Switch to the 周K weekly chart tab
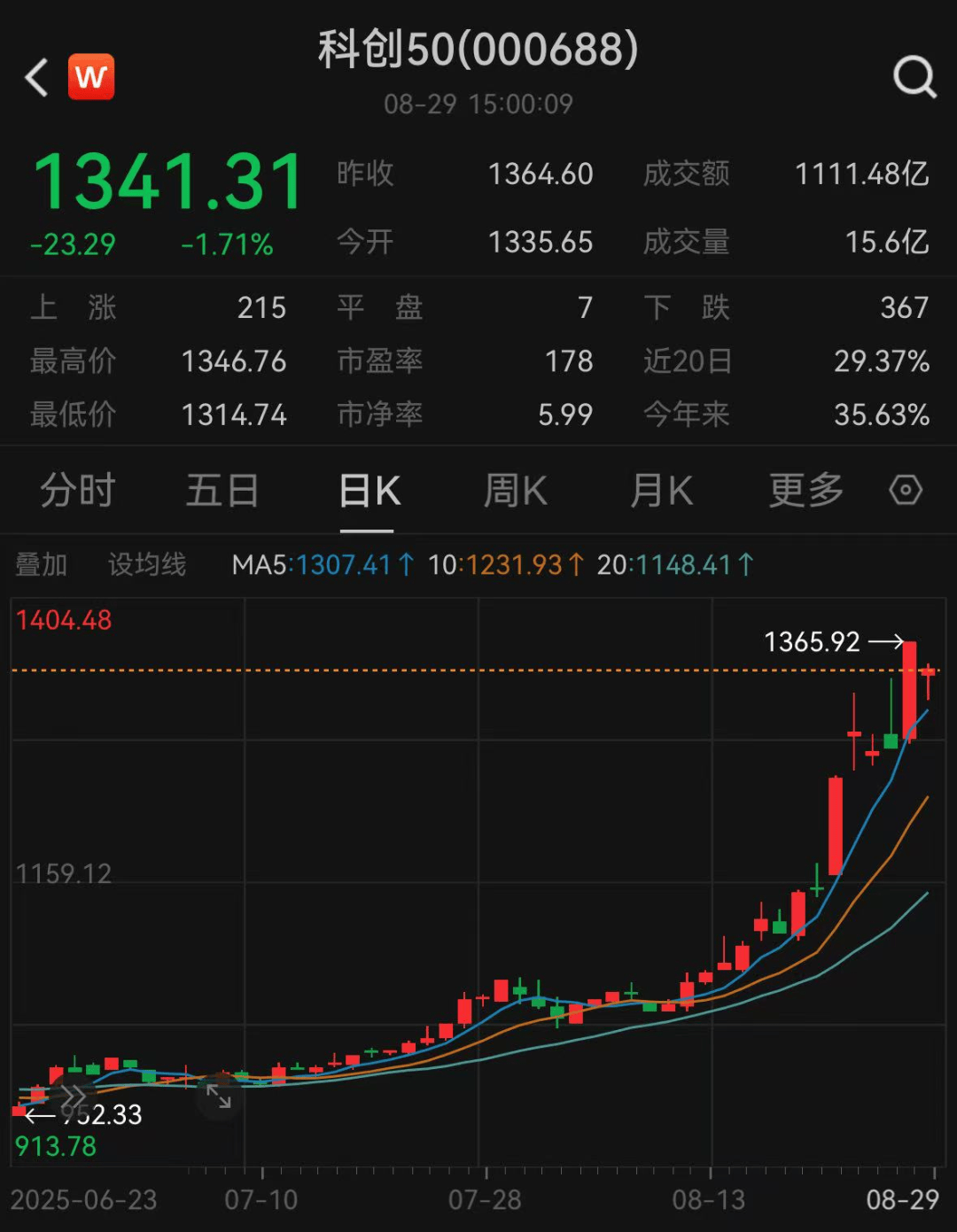This screenshot has width=957, height=1232. (x=514, y=490)
